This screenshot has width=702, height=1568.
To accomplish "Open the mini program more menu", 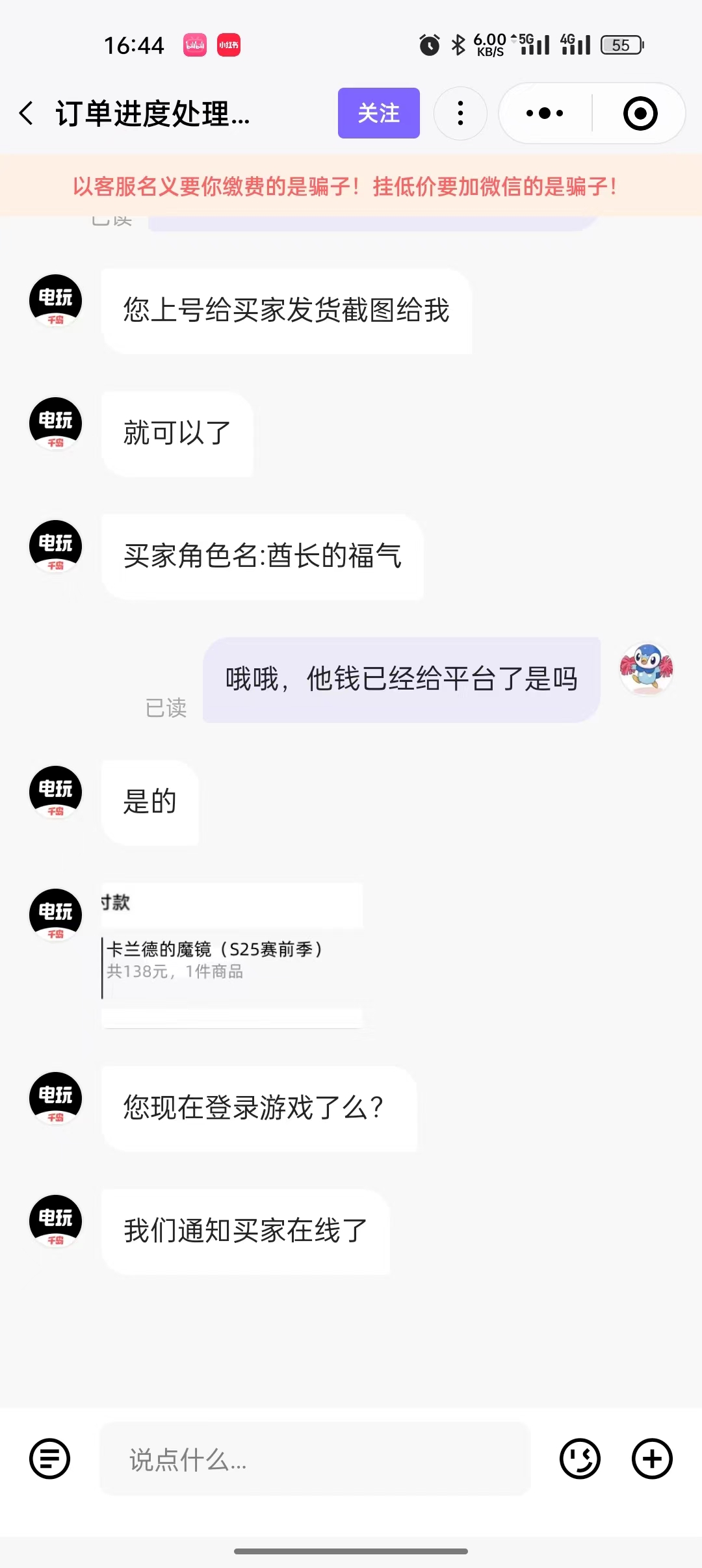I will [545, 113].
